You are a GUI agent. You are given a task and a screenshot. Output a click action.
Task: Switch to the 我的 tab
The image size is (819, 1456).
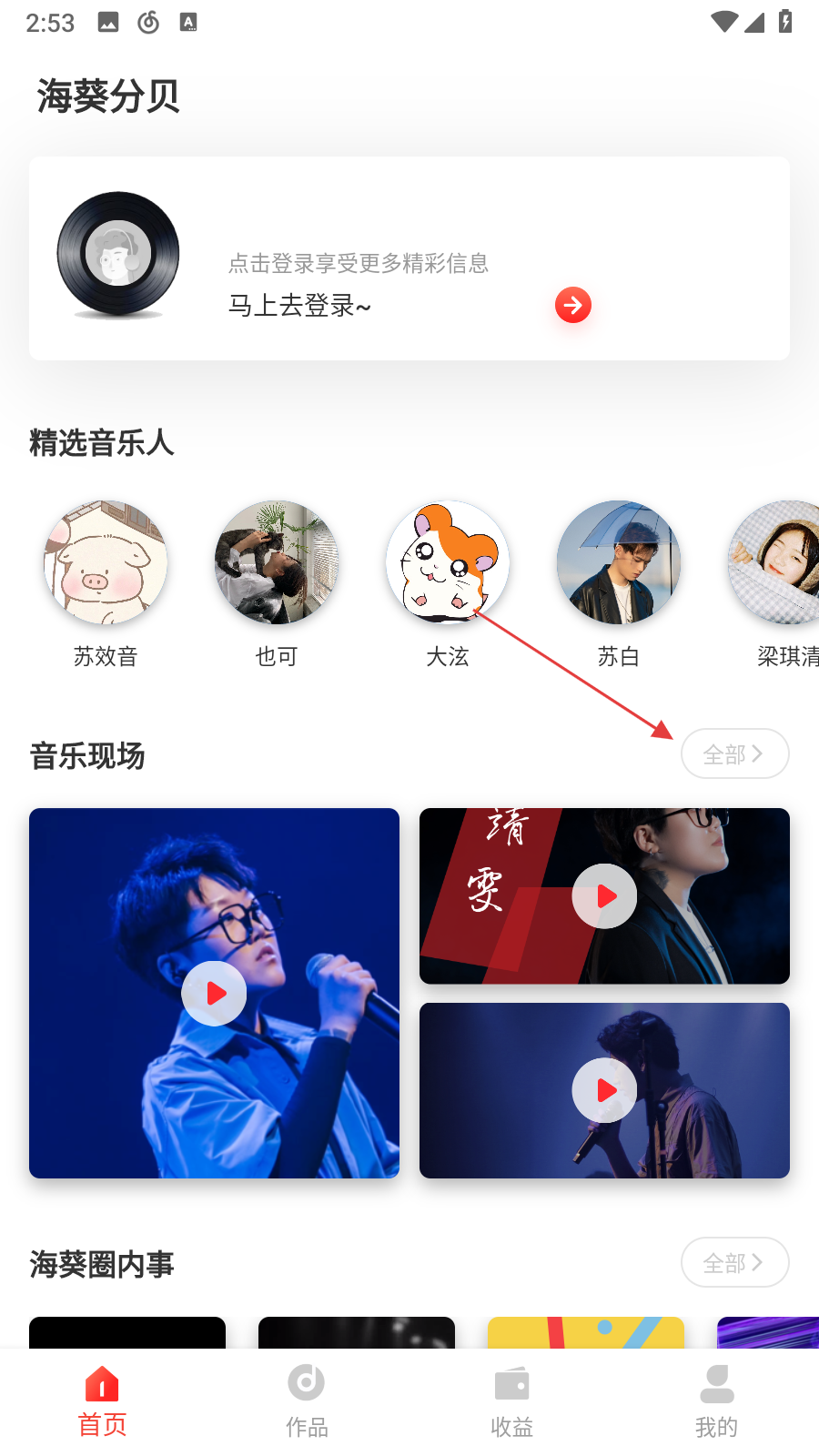tap(716, 1401)
